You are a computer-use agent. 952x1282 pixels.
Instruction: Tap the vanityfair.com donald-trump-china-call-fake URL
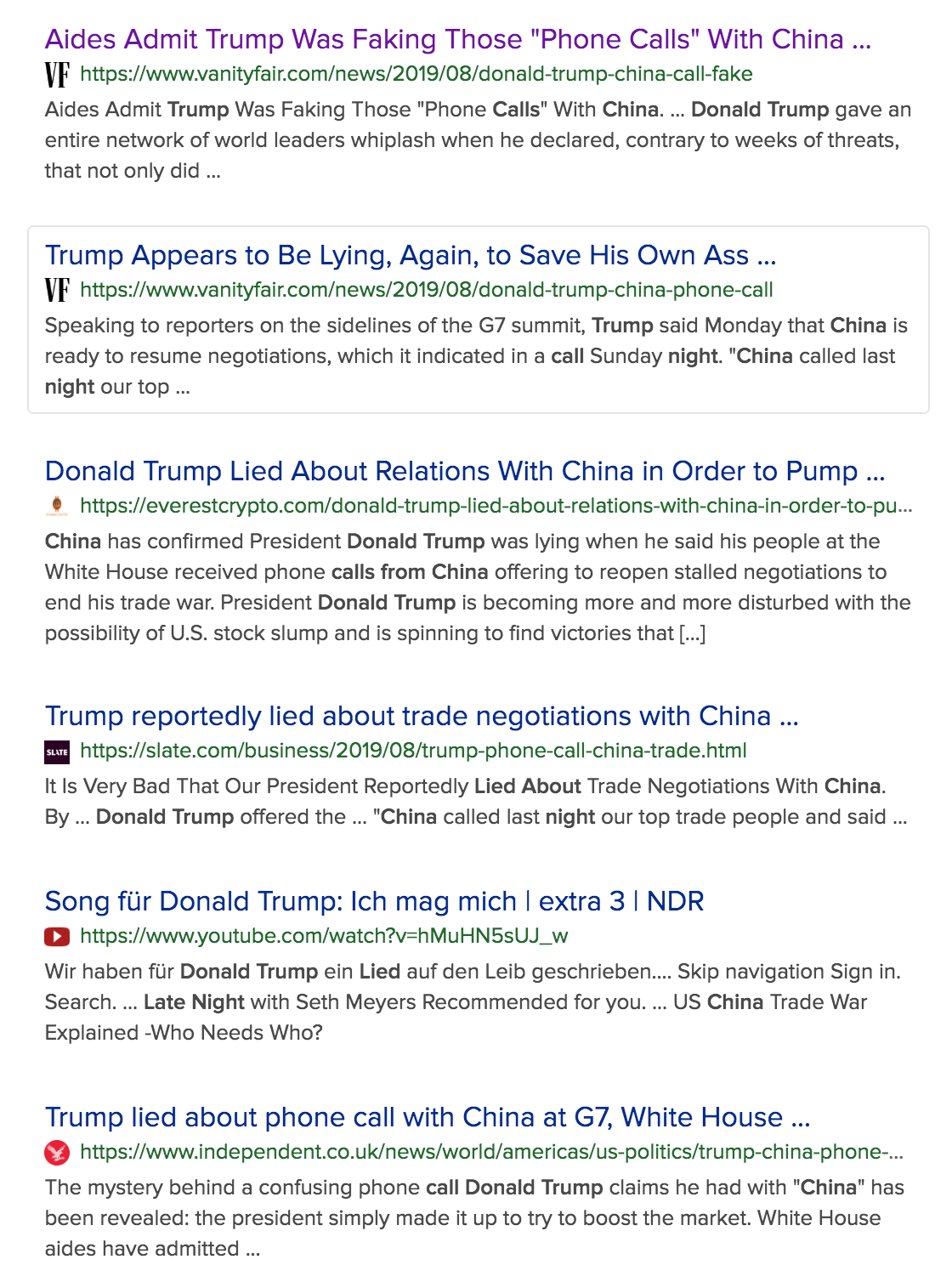(416, 74)
